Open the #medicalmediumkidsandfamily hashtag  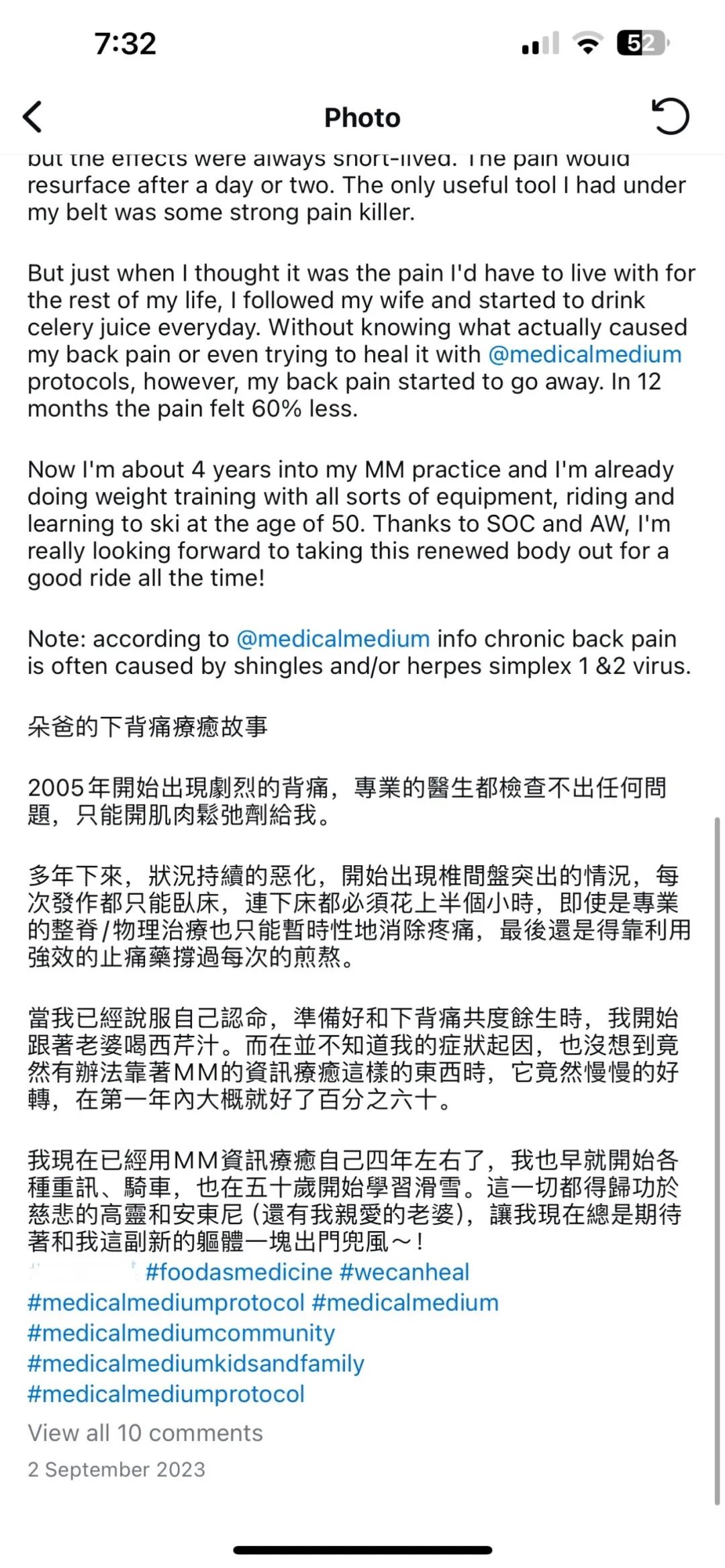pos(196,1363)
